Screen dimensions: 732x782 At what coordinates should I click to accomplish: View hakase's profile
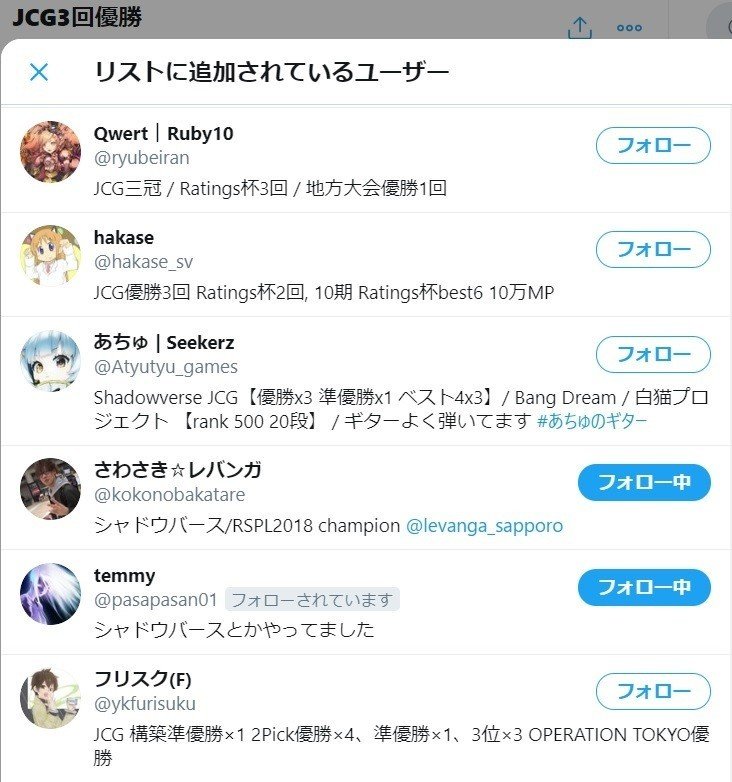tap(123, 238)
